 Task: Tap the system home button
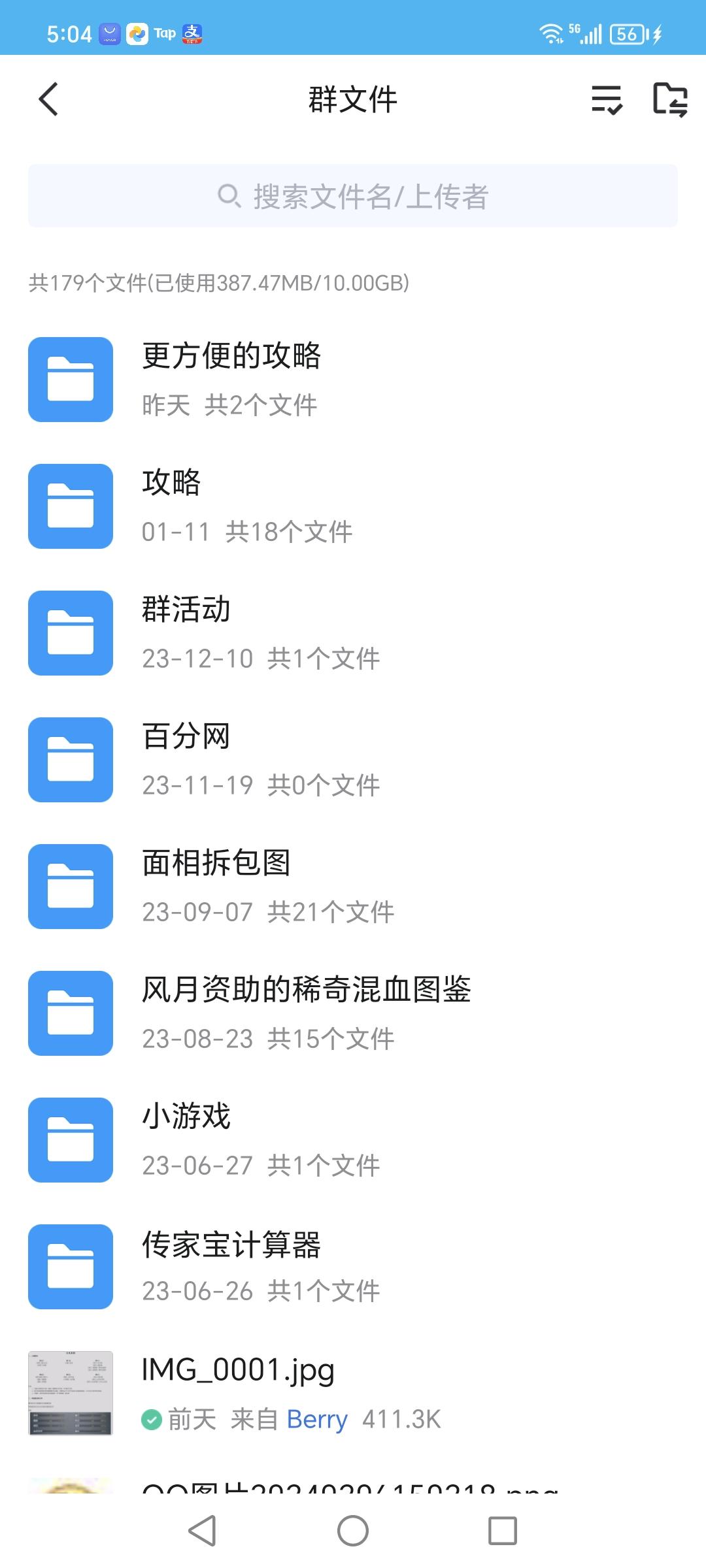tap(353, 1531)
